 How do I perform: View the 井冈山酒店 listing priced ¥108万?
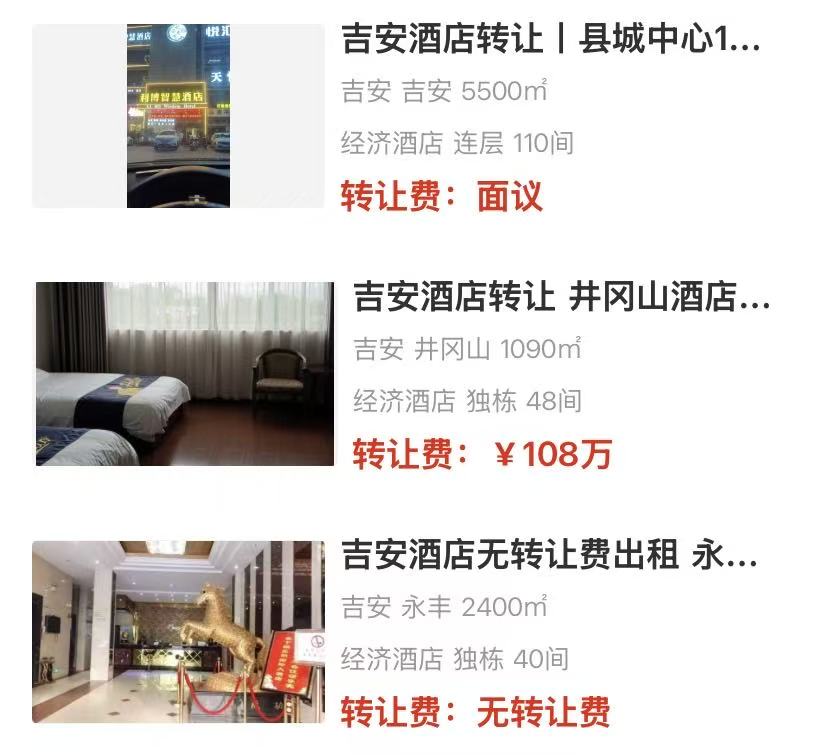tap(561, 298)
